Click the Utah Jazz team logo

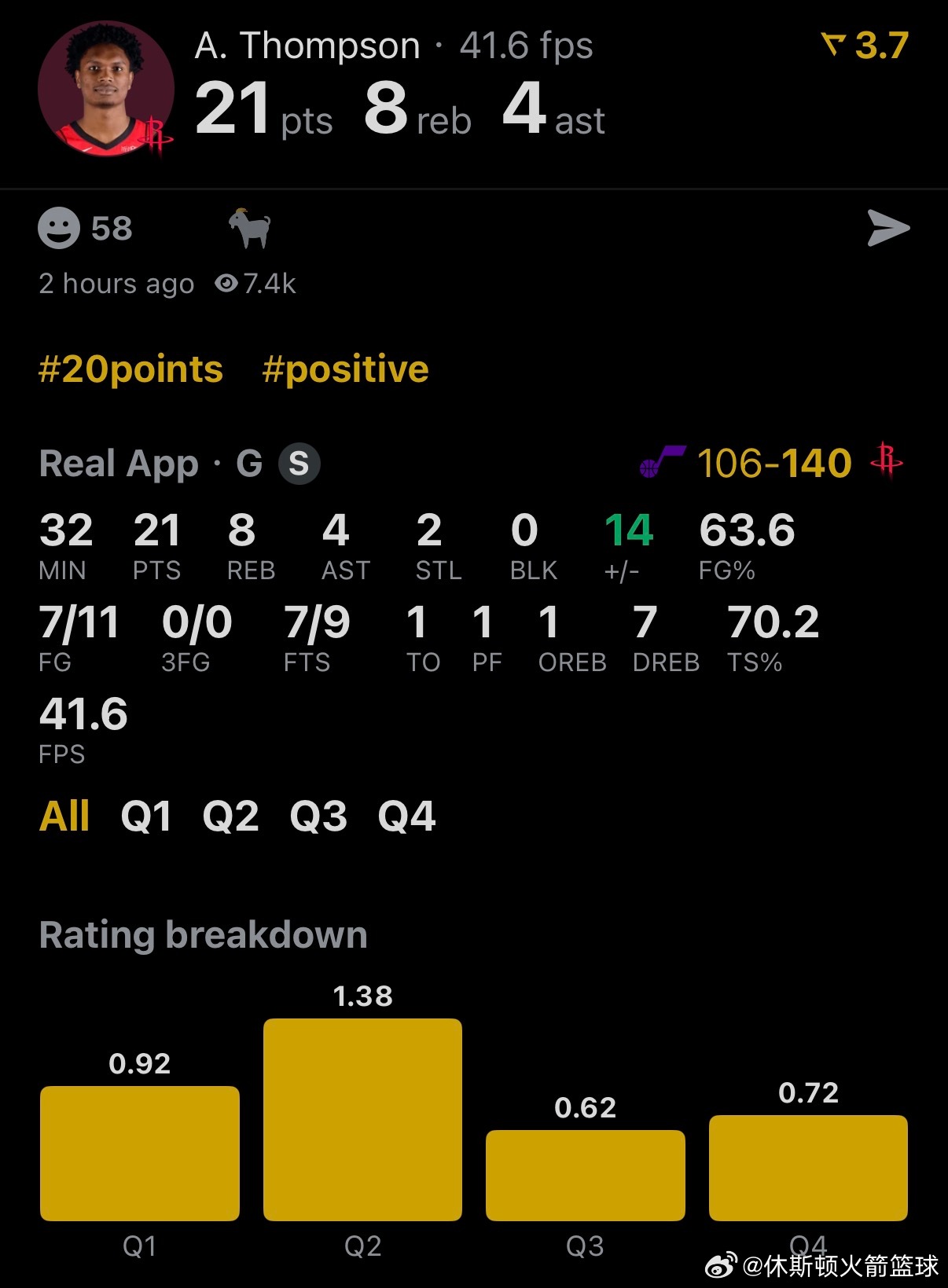tap(665, 464)
